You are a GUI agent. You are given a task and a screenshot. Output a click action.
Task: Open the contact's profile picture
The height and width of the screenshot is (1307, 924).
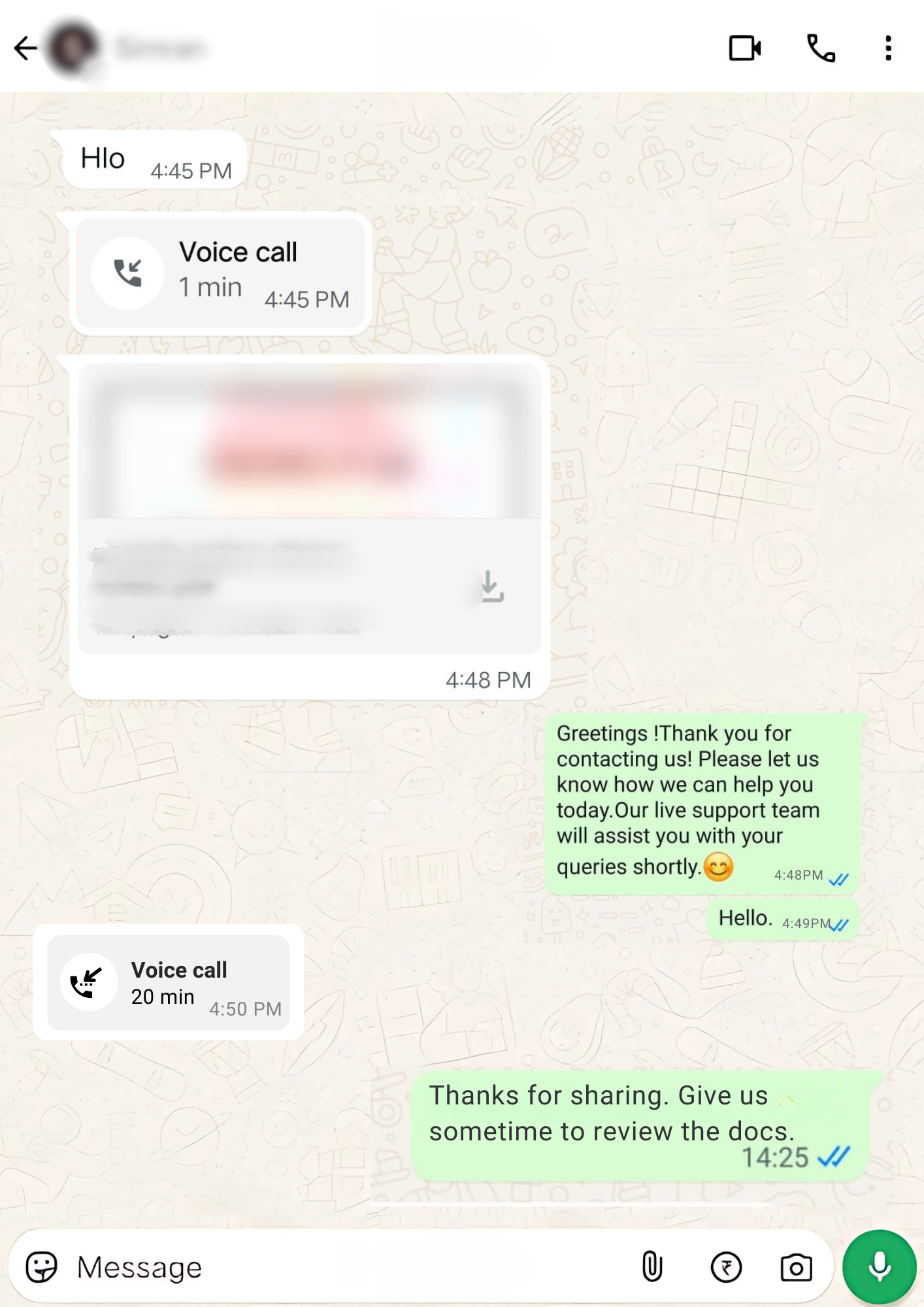(73, 48)
